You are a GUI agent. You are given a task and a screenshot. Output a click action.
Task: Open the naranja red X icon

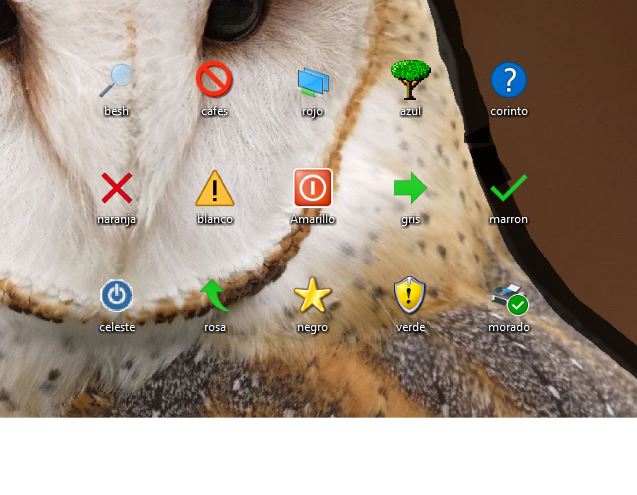point(117,188)
